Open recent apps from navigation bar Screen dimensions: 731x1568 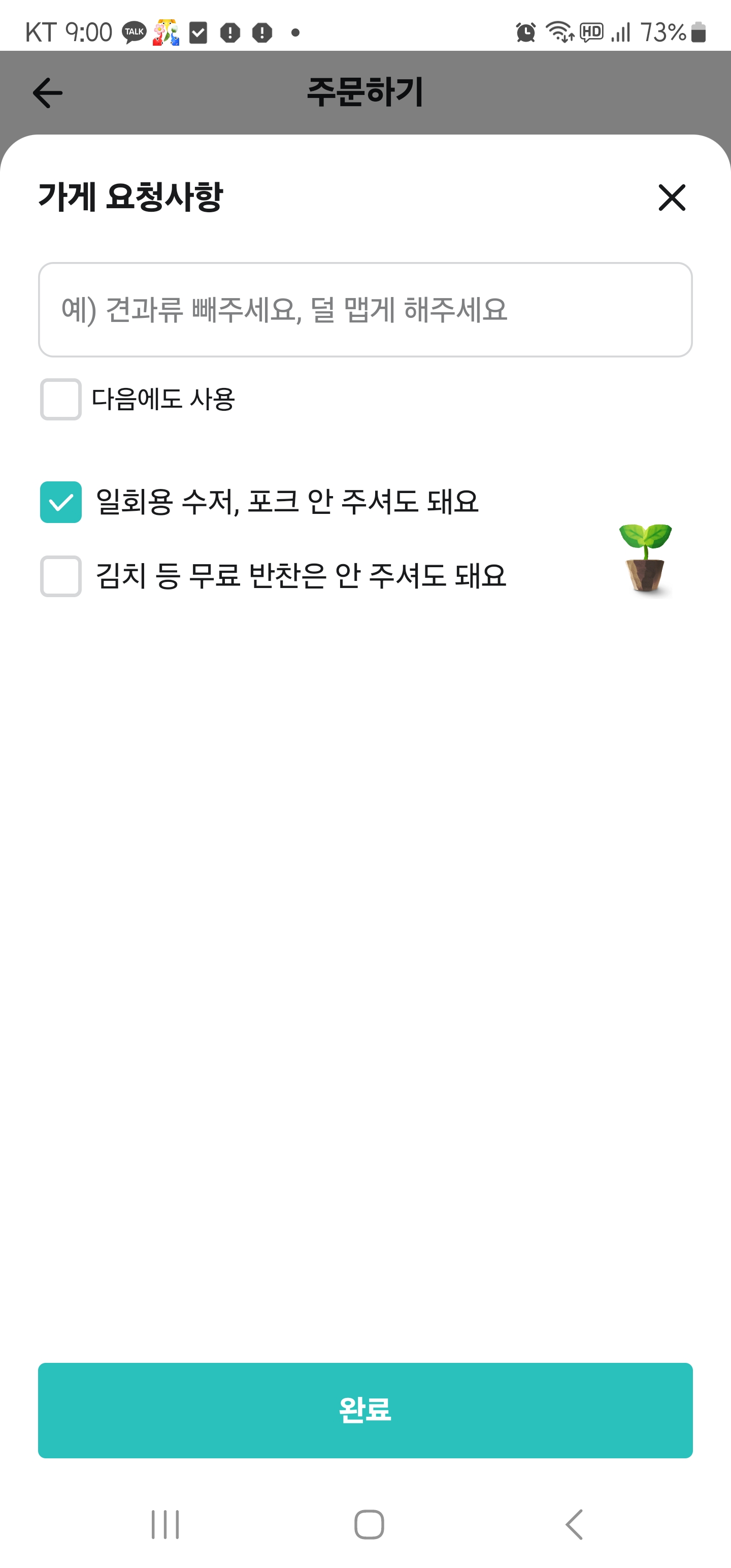click(165, 1525)
